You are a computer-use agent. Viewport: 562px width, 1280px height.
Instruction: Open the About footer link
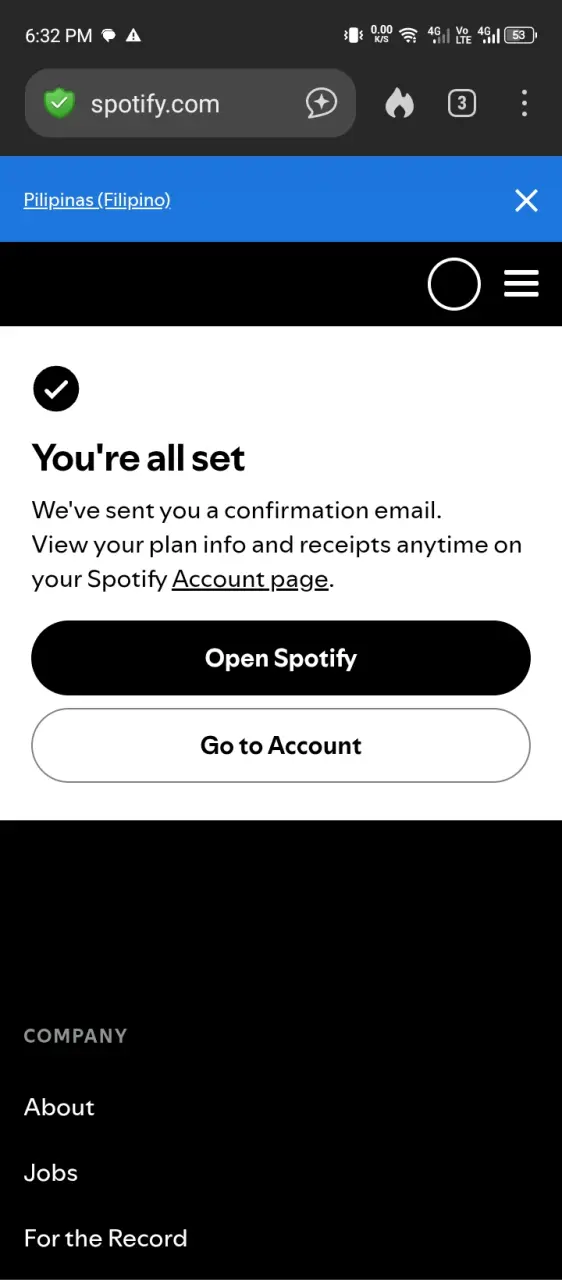pyautogui.click(x=59, y=1107)
